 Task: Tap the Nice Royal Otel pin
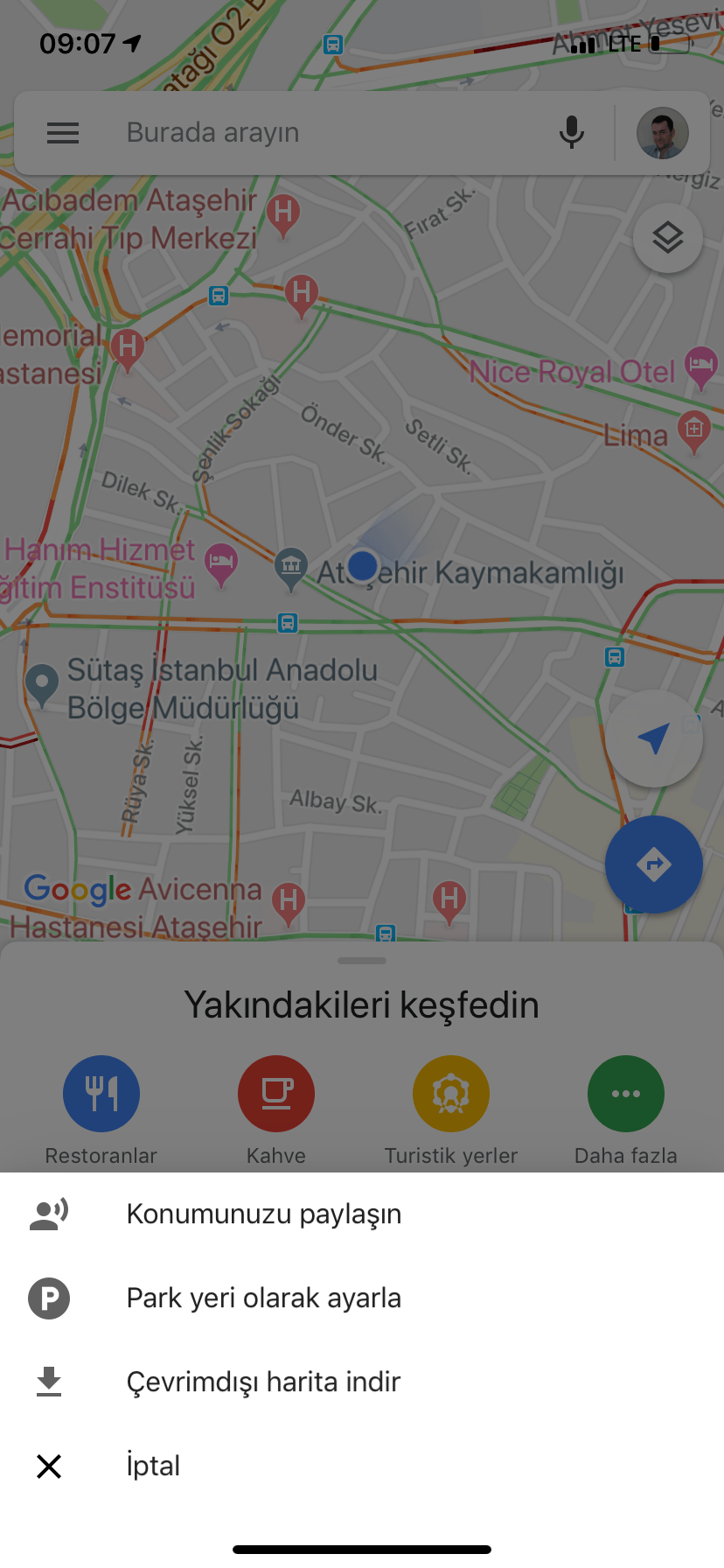click(x=700, y=369)
